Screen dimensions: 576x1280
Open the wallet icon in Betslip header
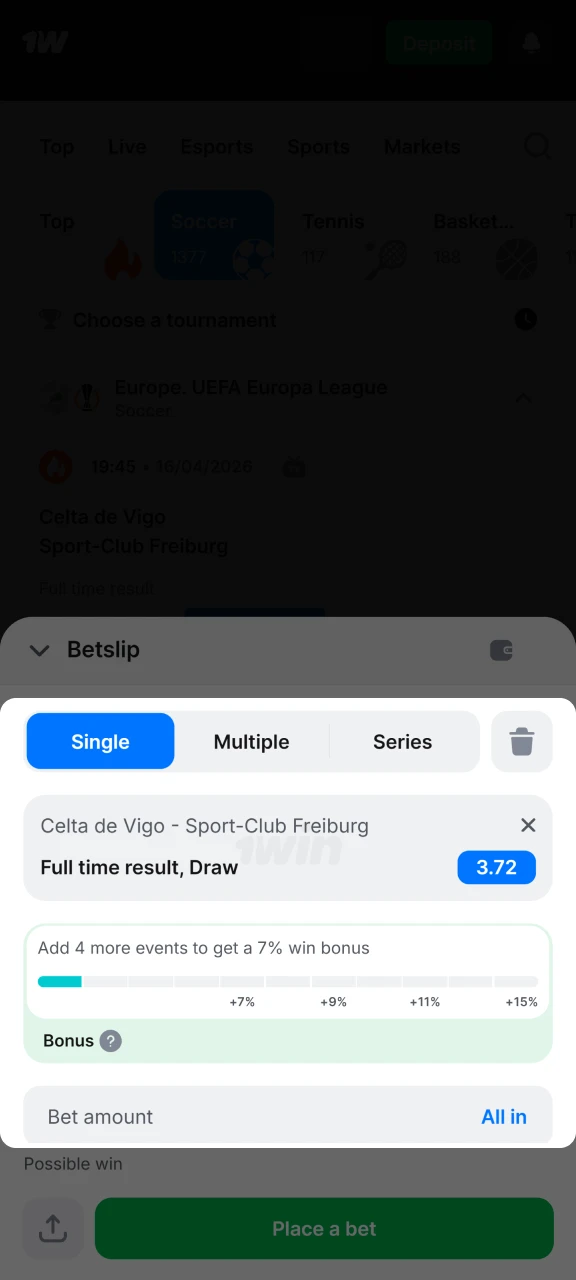pos(502,651)
